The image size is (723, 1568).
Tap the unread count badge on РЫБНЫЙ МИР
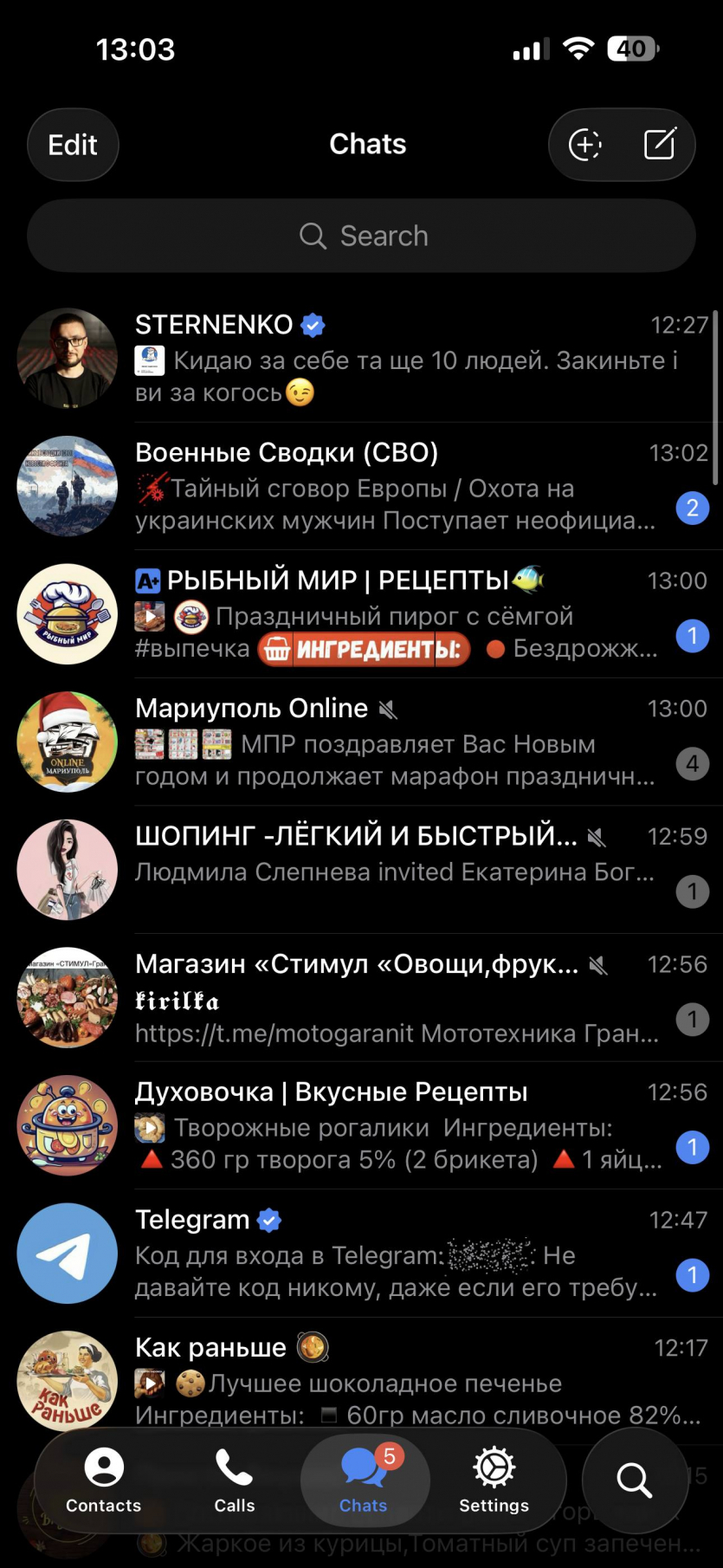[x=693, y=636]
